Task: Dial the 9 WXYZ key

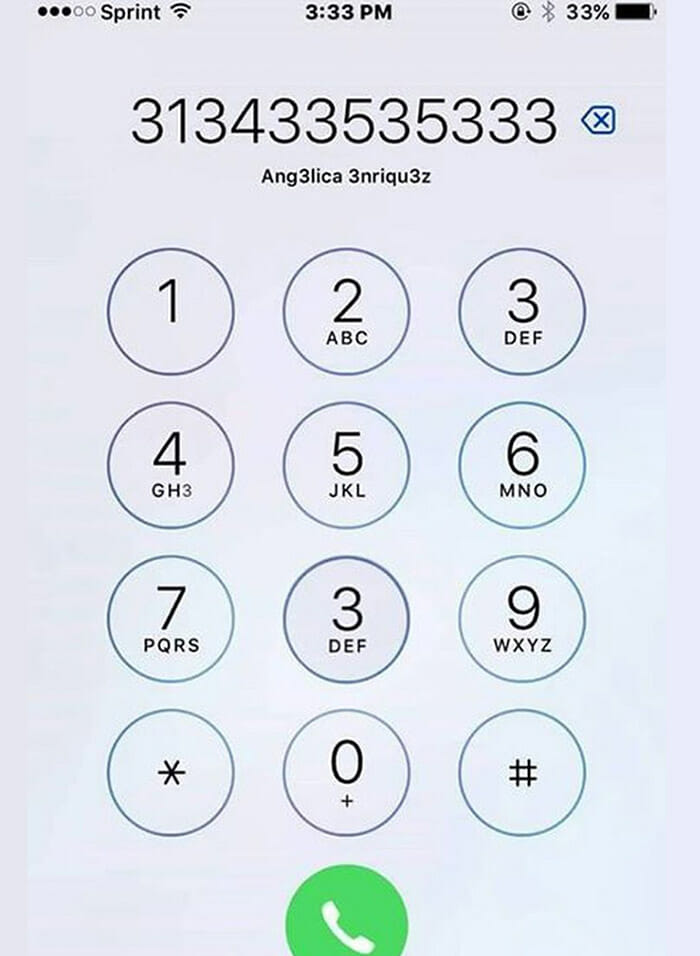Action: [522, 619]
